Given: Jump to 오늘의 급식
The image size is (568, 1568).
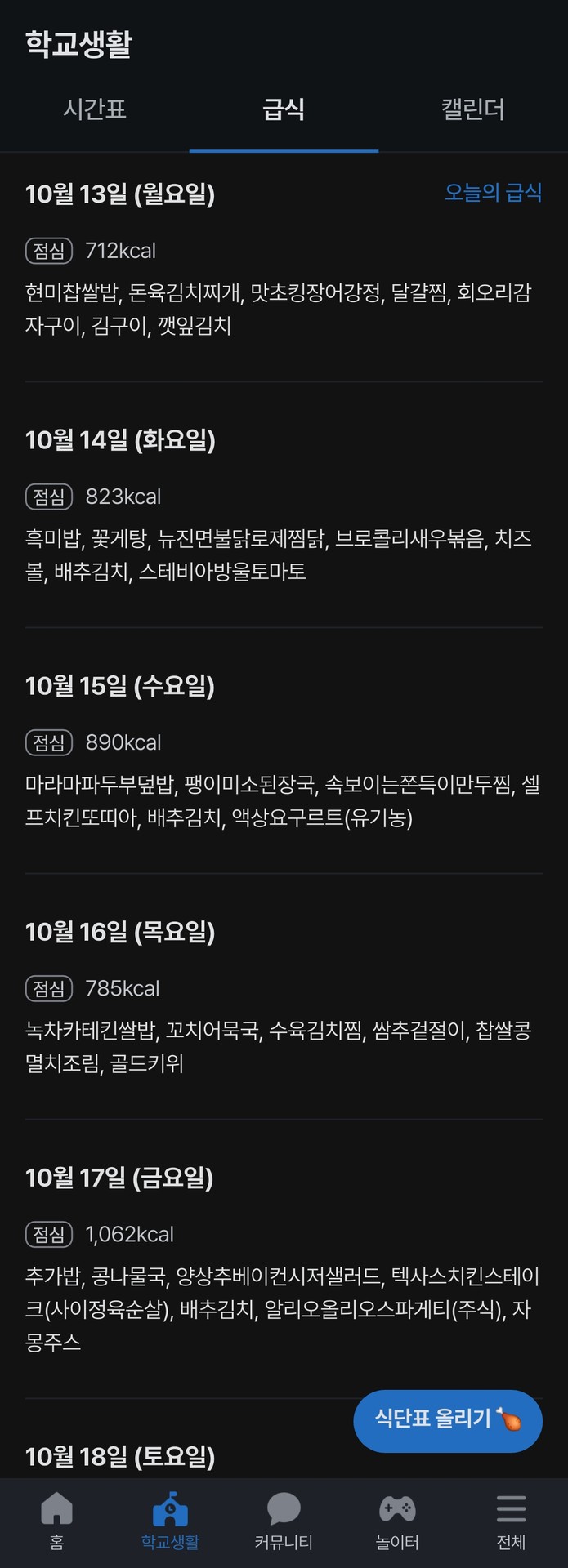Looking at the screenshot, I should [493, 193].
